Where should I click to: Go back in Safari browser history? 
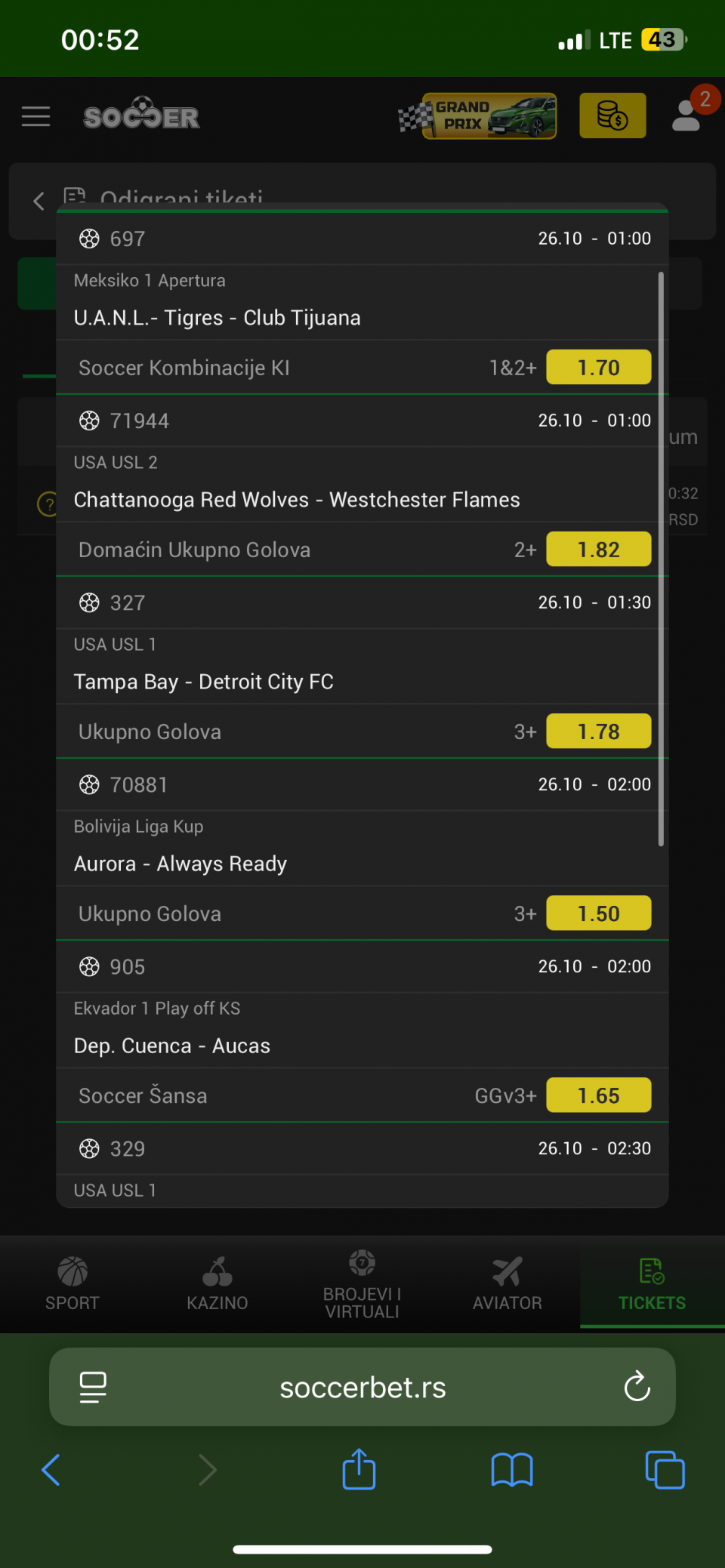51,1470
